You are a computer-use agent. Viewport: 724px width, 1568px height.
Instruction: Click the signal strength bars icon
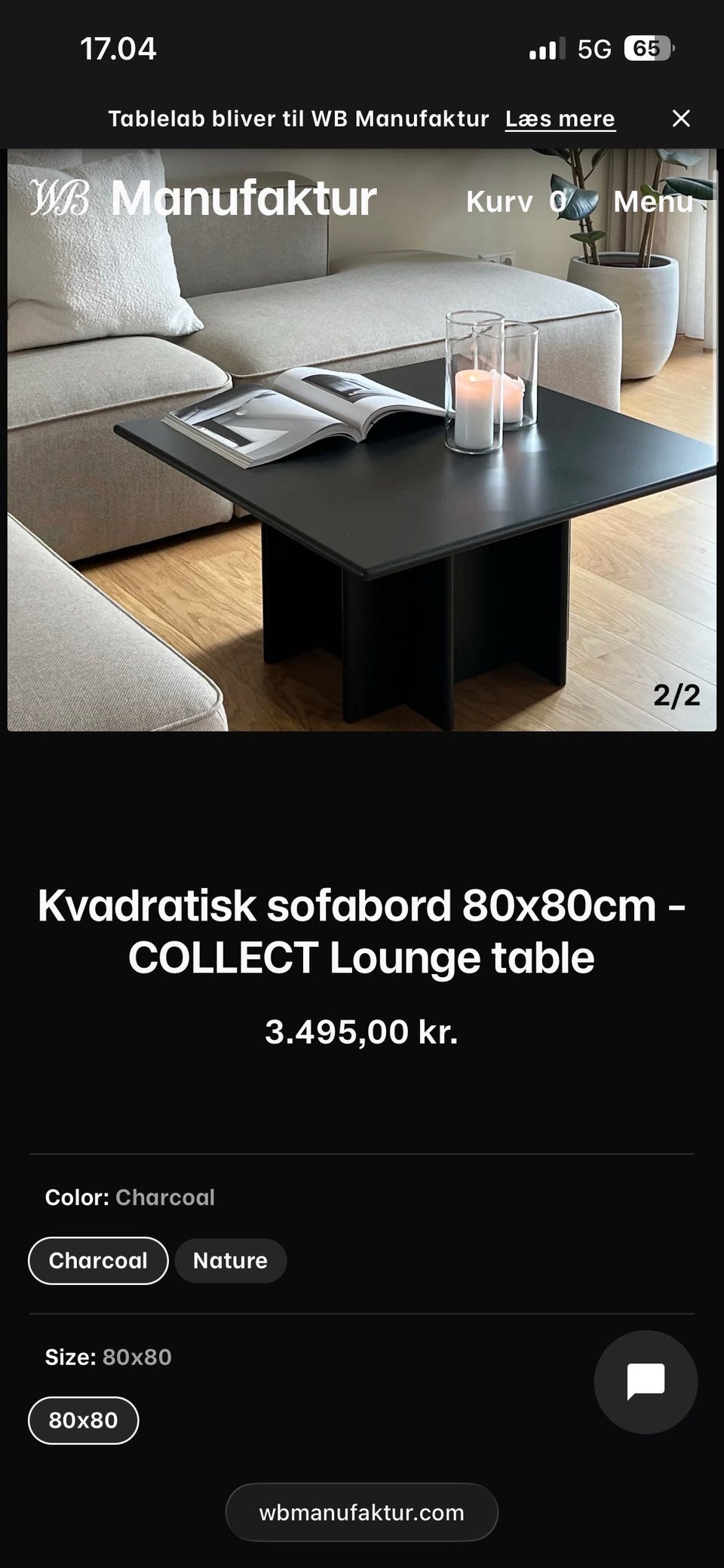point(547,48)
